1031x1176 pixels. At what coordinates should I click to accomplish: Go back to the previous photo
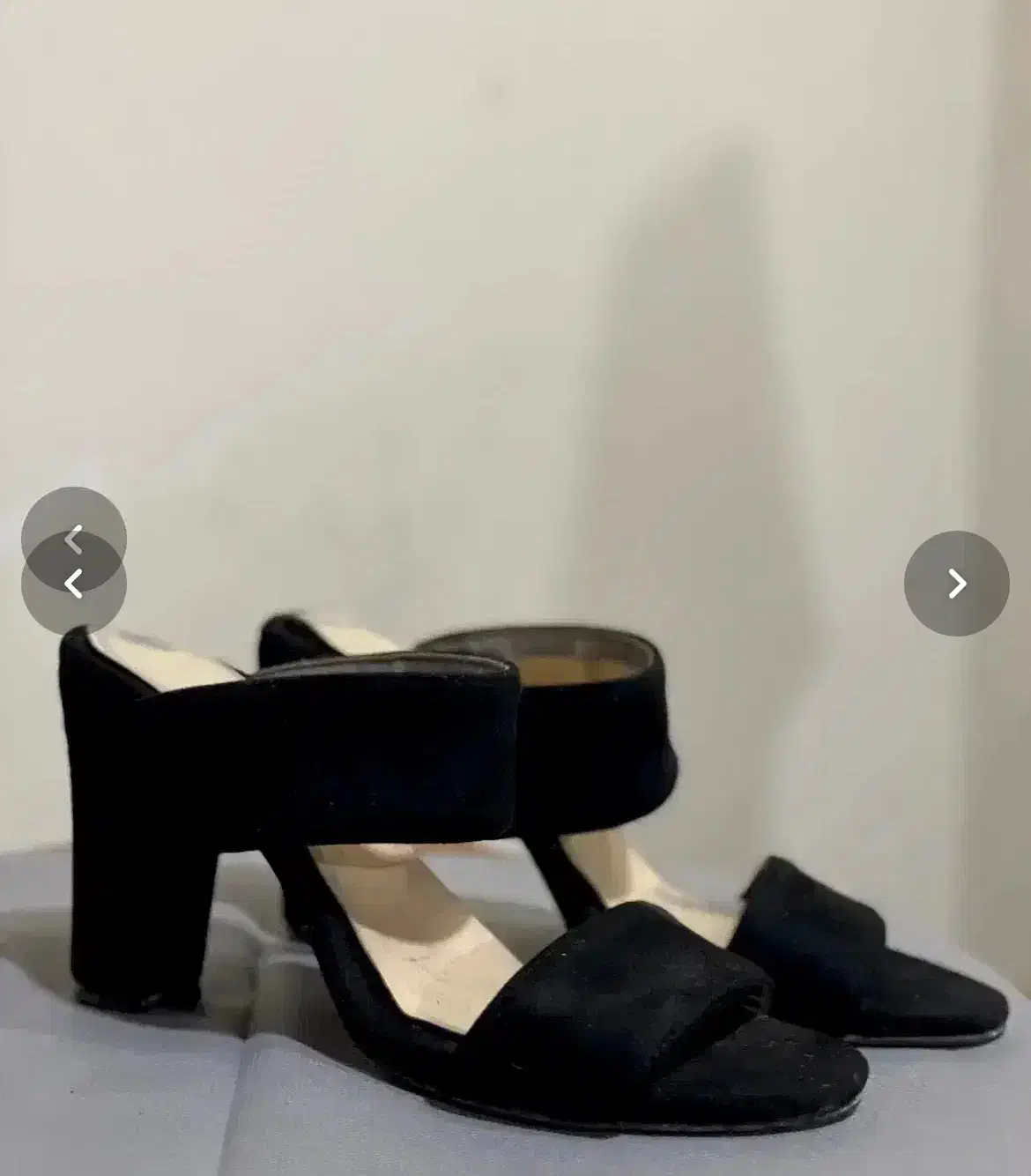coord(74,583)
